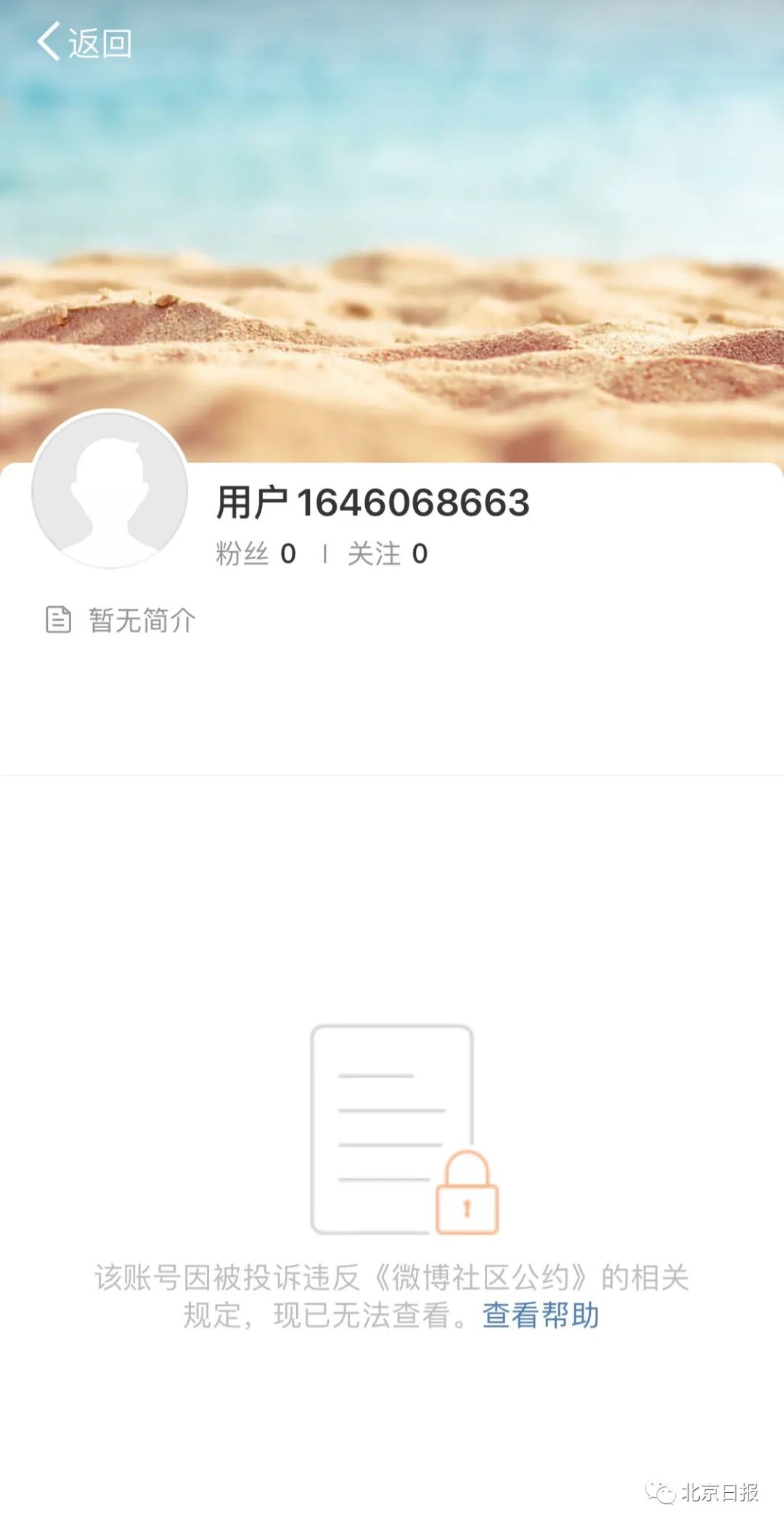784x1527 pixels.
Task: Go back using the 返回 button
Action: click(83, 43)
